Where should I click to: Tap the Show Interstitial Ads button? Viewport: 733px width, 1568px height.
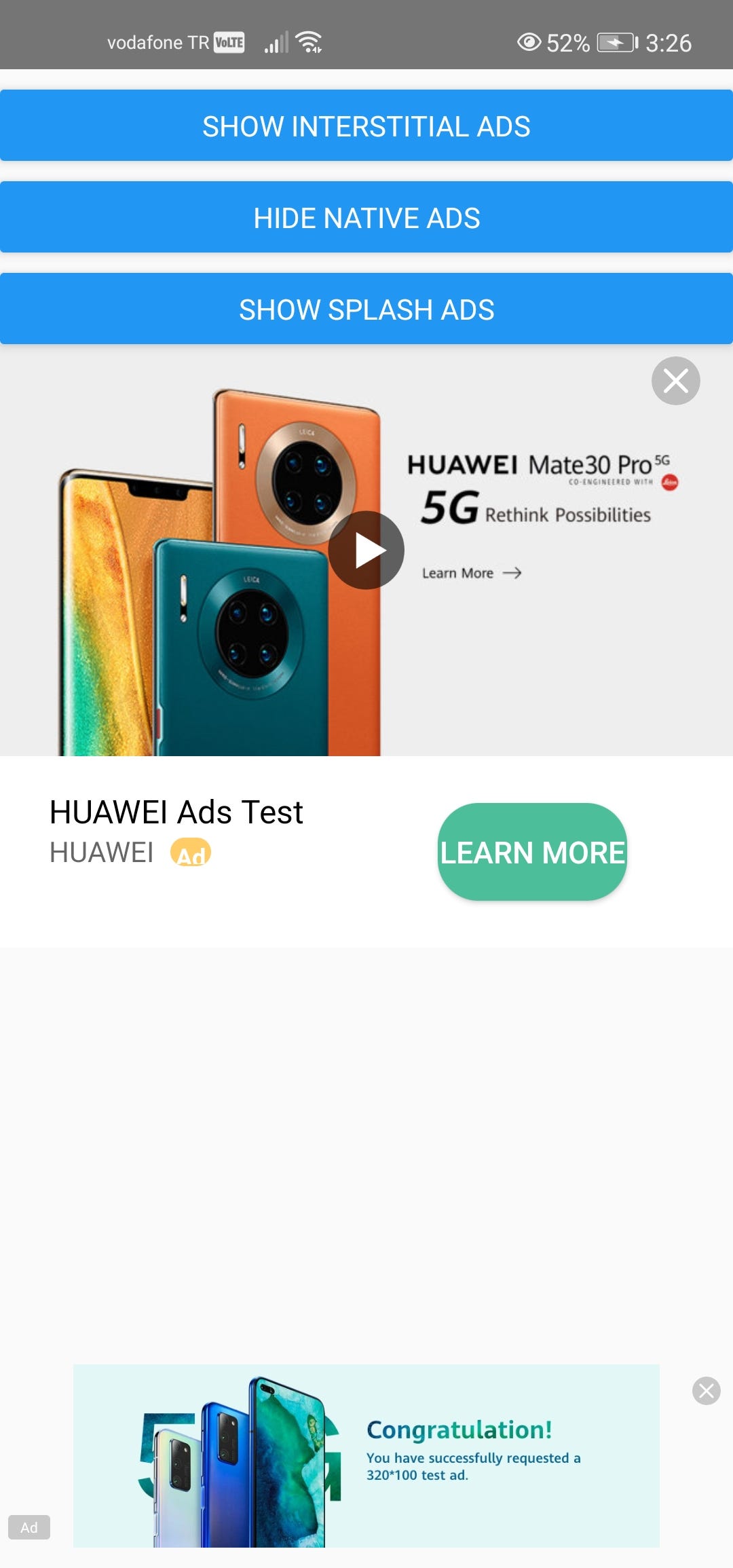[x=366, y=126]
